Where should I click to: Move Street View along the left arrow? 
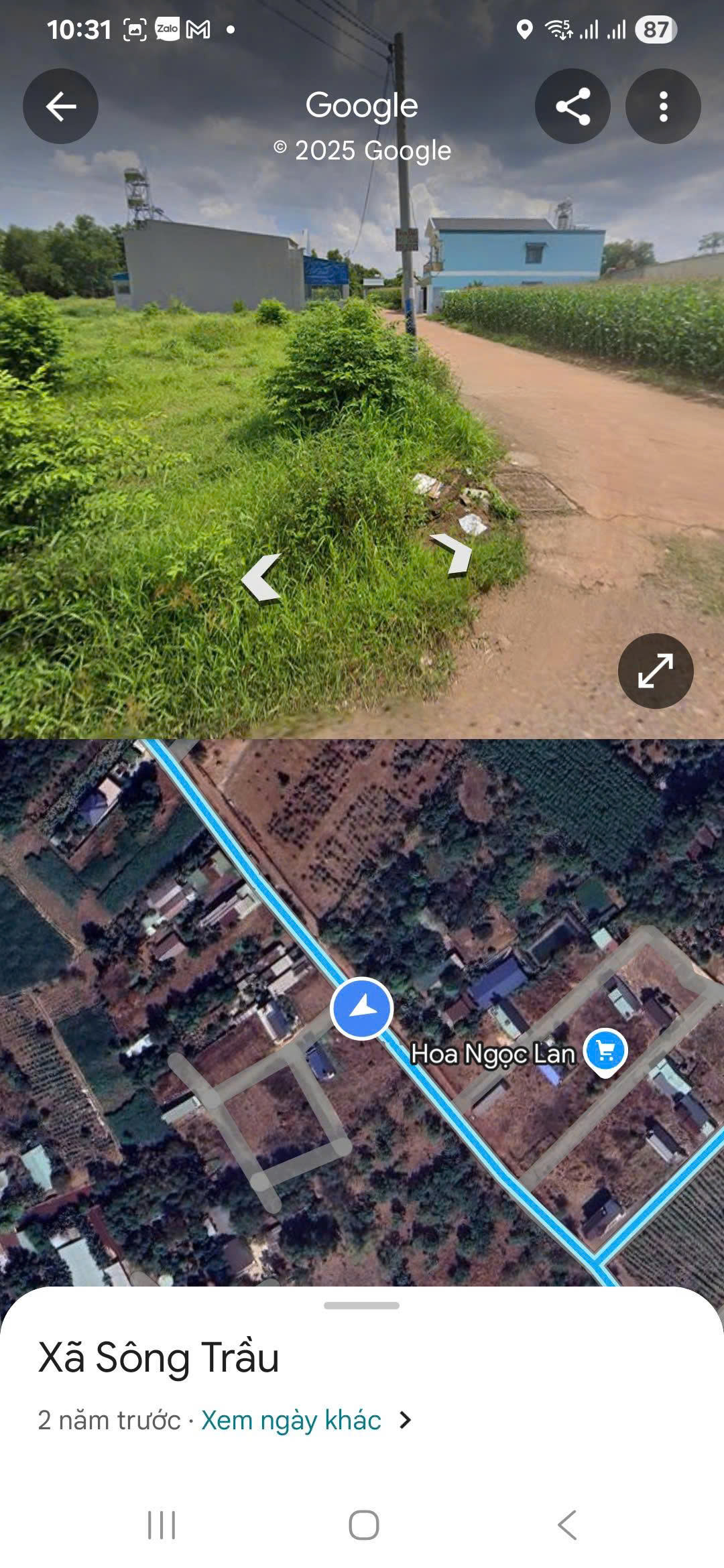click(x=262, y=578)
